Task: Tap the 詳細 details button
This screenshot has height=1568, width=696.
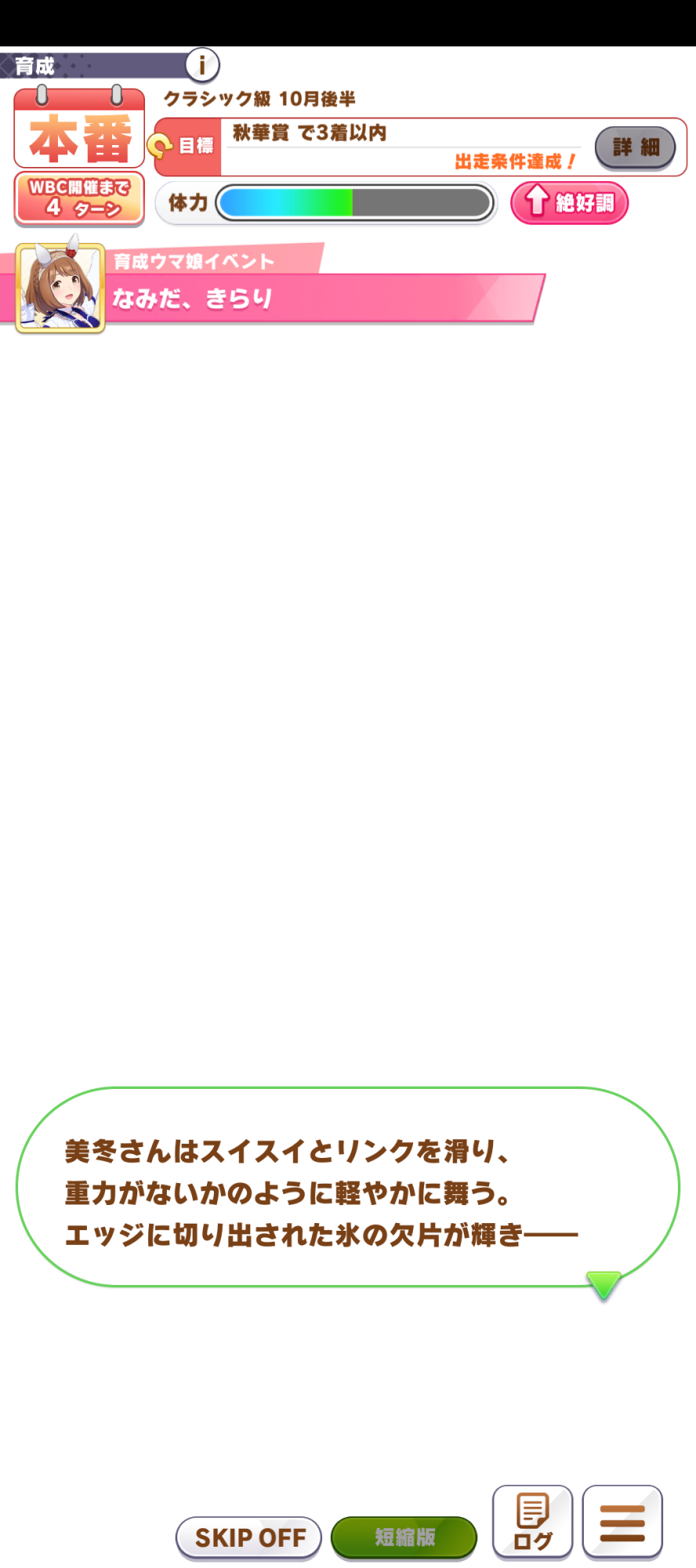Action: tap(635, 147)
